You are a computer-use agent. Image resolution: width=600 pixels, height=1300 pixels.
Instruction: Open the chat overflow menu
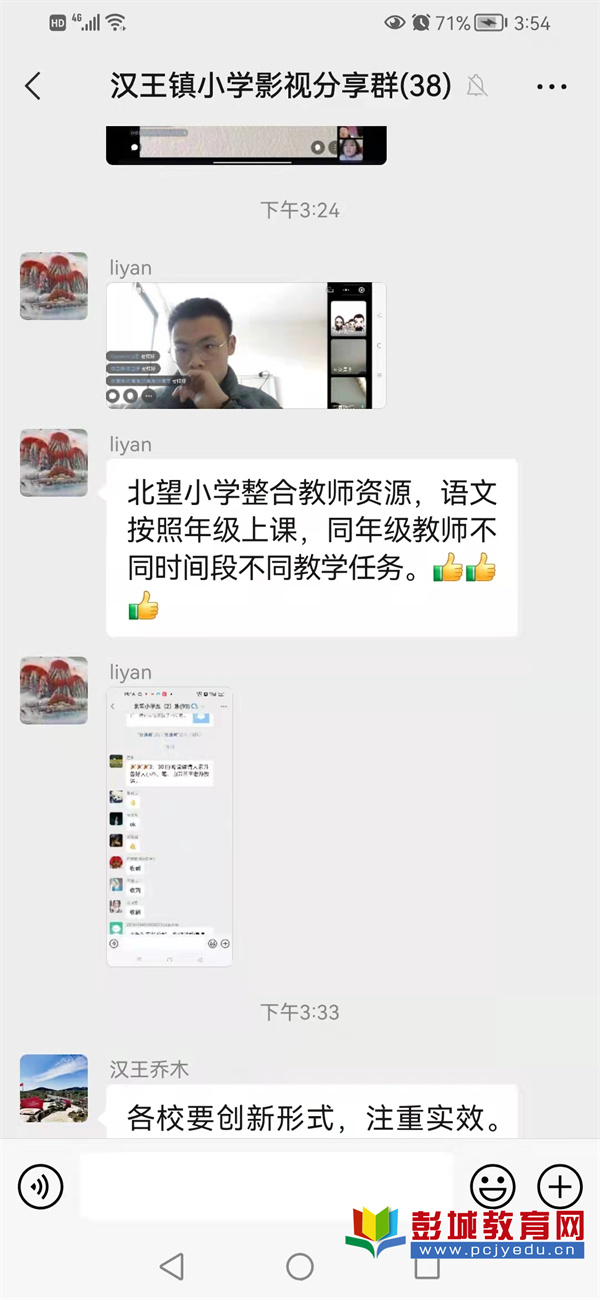[x=551, y=87]
